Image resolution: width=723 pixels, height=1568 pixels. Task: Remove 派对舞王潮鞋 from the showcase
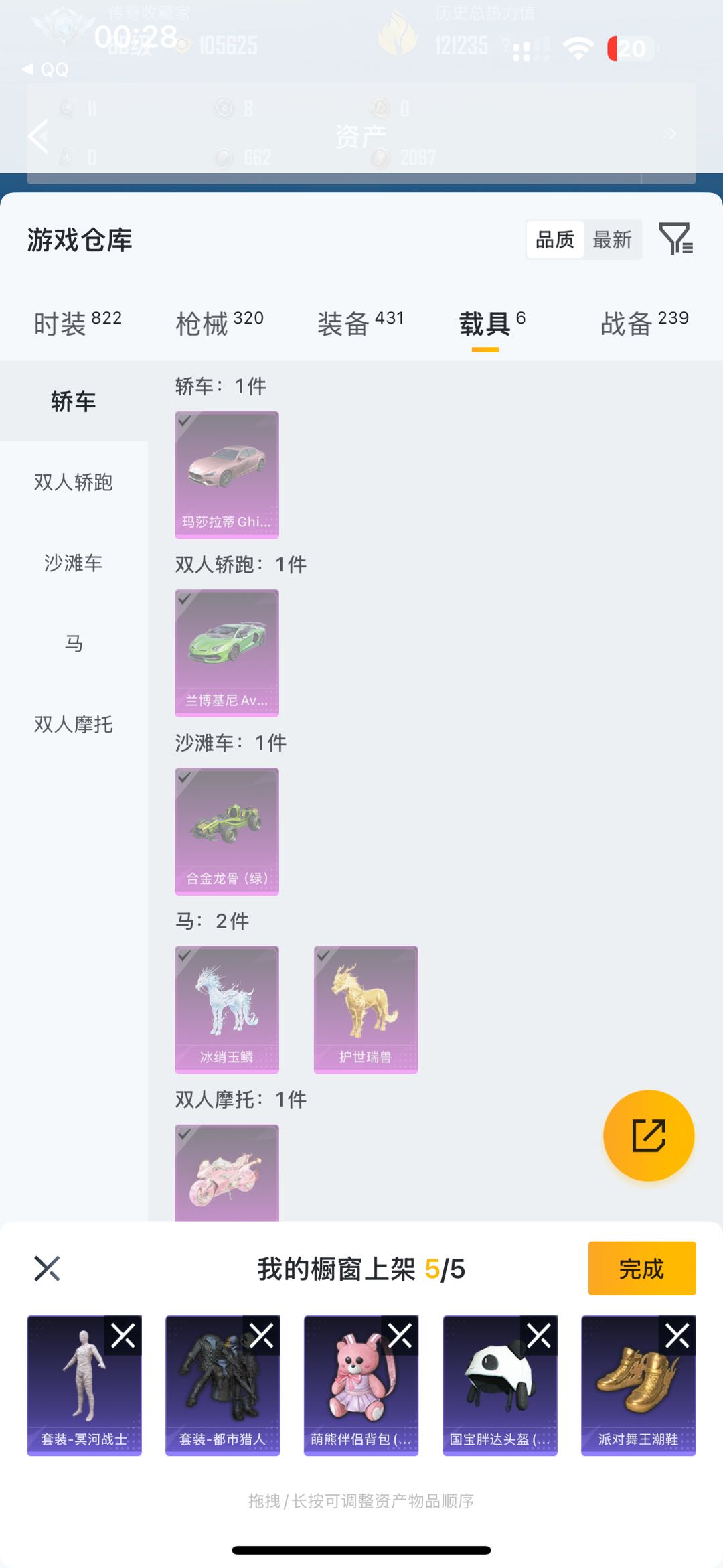(x=677, y=1336)
